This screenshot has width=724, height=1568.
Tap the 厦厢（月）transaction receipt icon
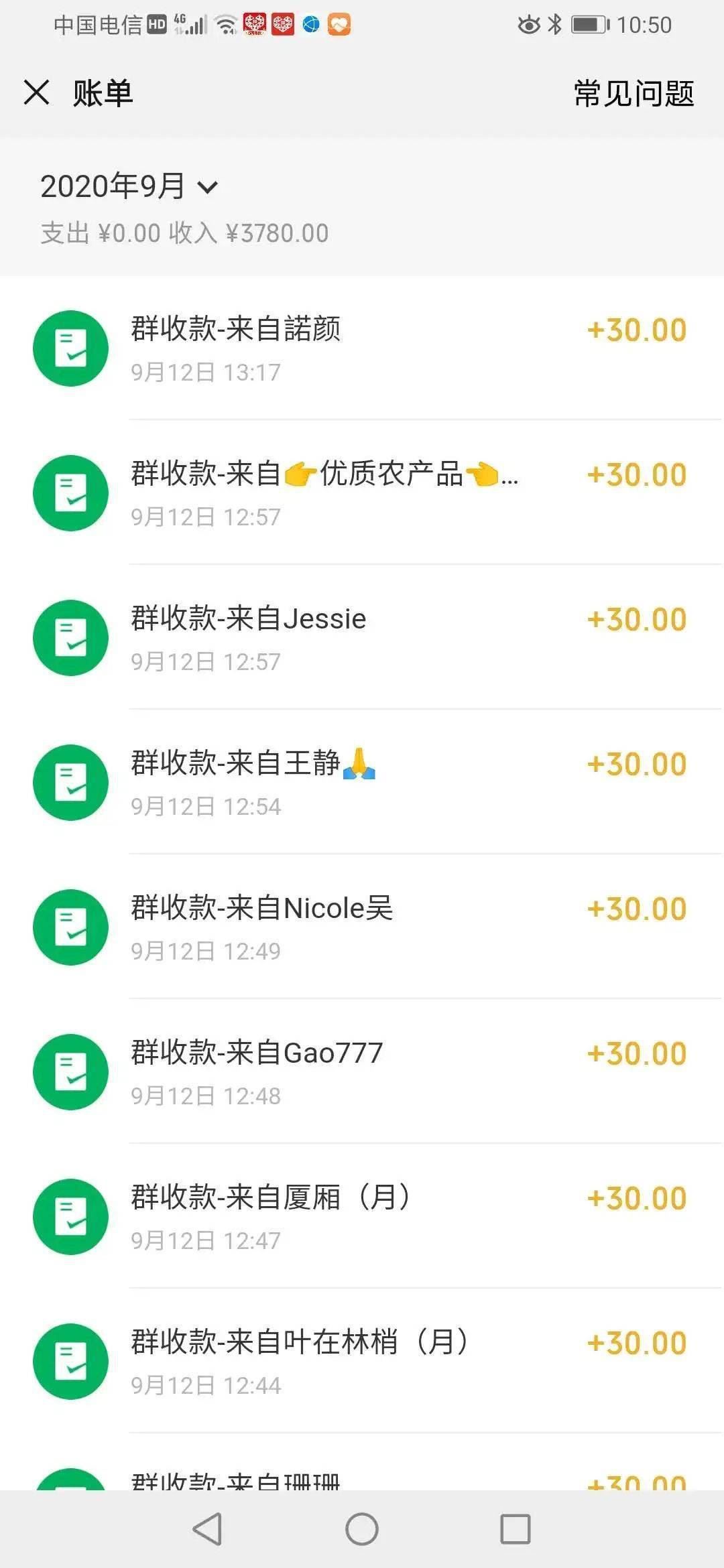click(70, 1217)
